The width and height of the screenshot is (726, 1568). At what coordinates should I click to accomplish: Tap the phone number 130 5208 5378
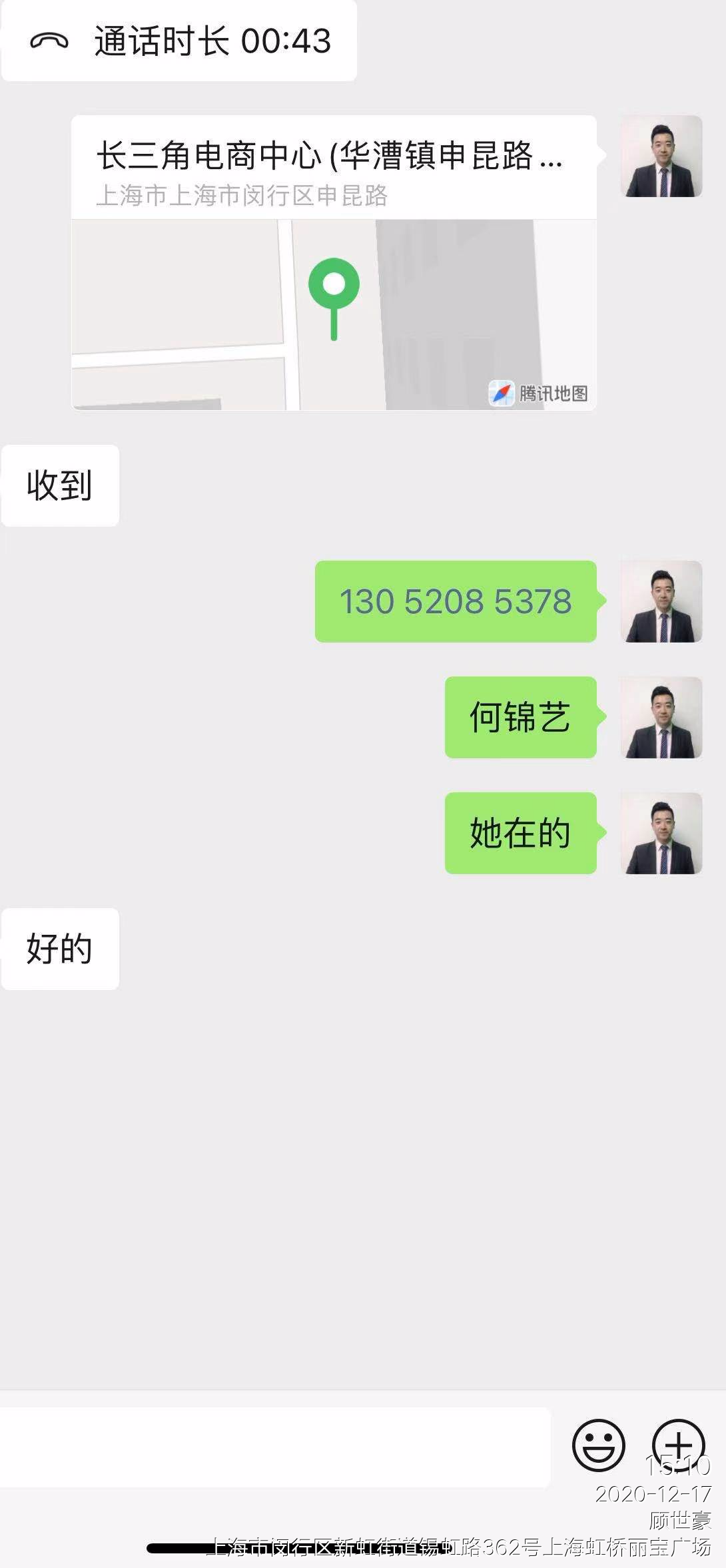pyautogui.click(x=456, y=601)
